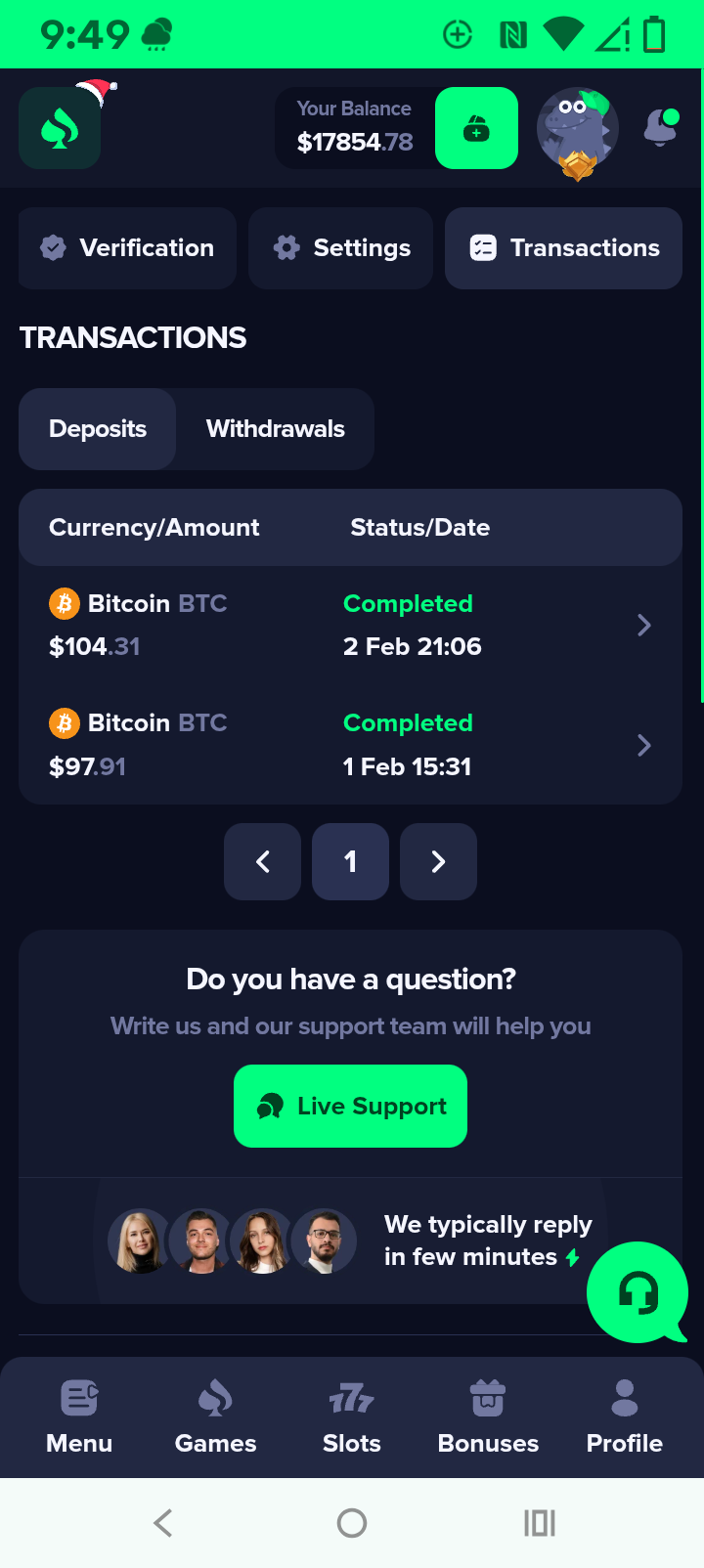Tap the green deposit wallet button
This screenshot has height=1568, width=704.
point(476,128)
